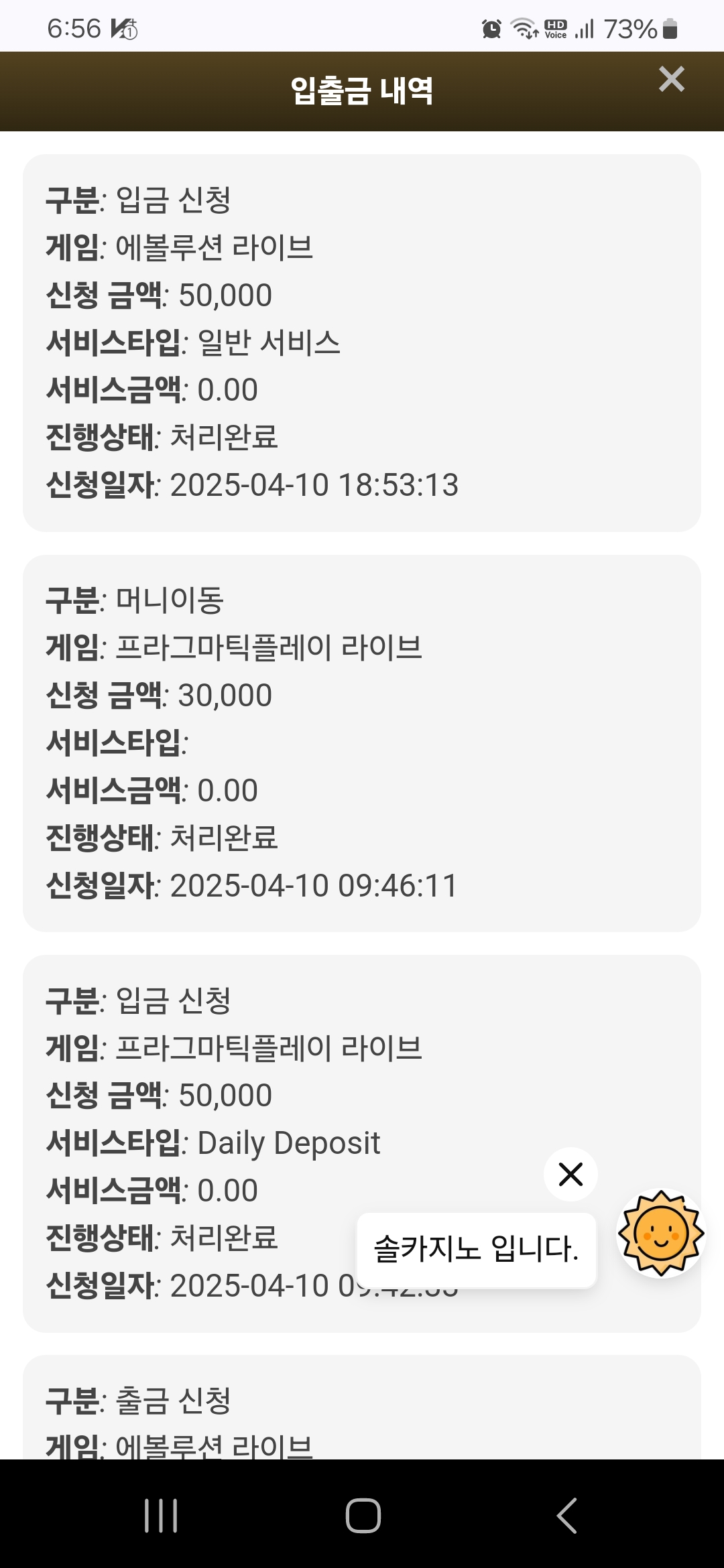This screenshot has height=1568, width=724.
Task: Go to the home screen
Action: point(363,1516)
